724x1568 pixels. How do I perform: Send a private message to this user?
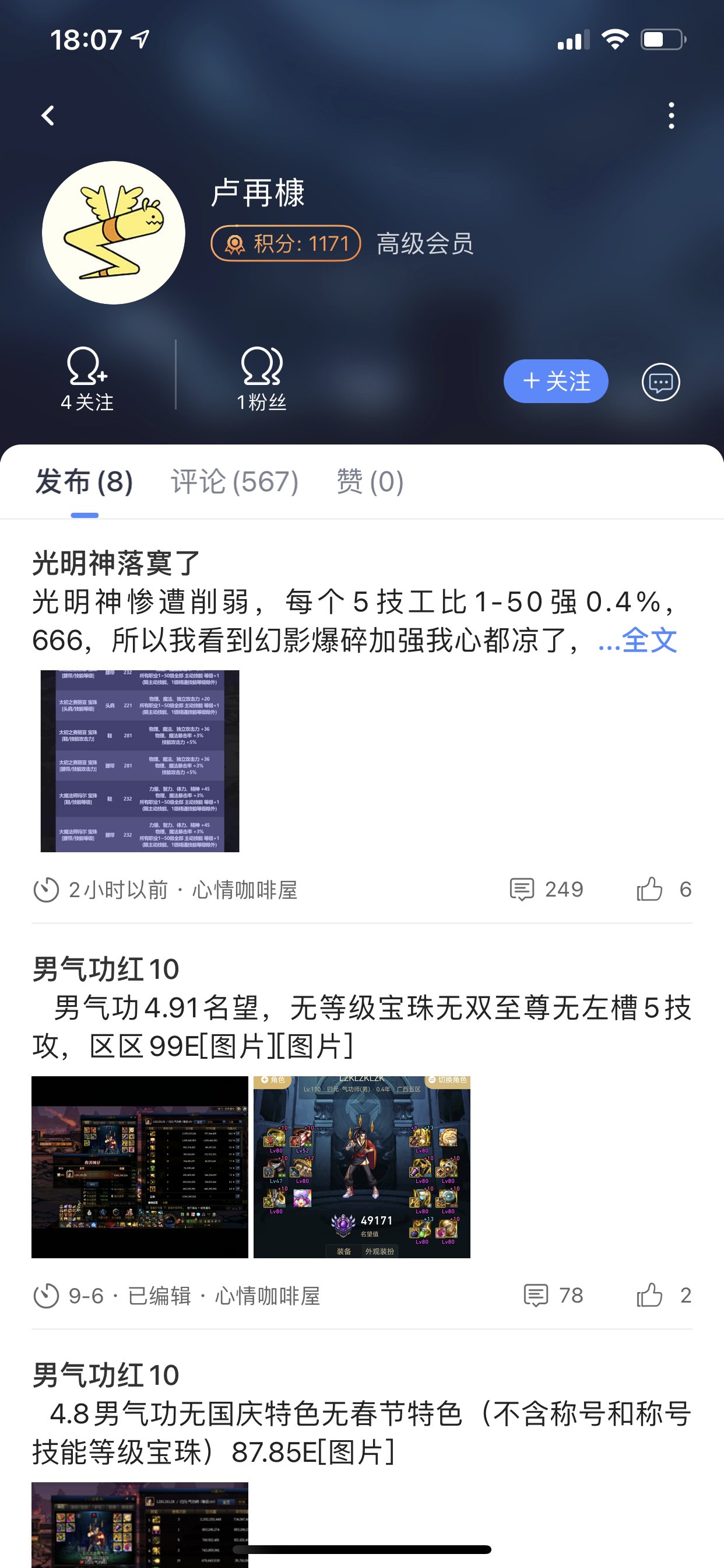pyautogui.click(x=660, y=382)
